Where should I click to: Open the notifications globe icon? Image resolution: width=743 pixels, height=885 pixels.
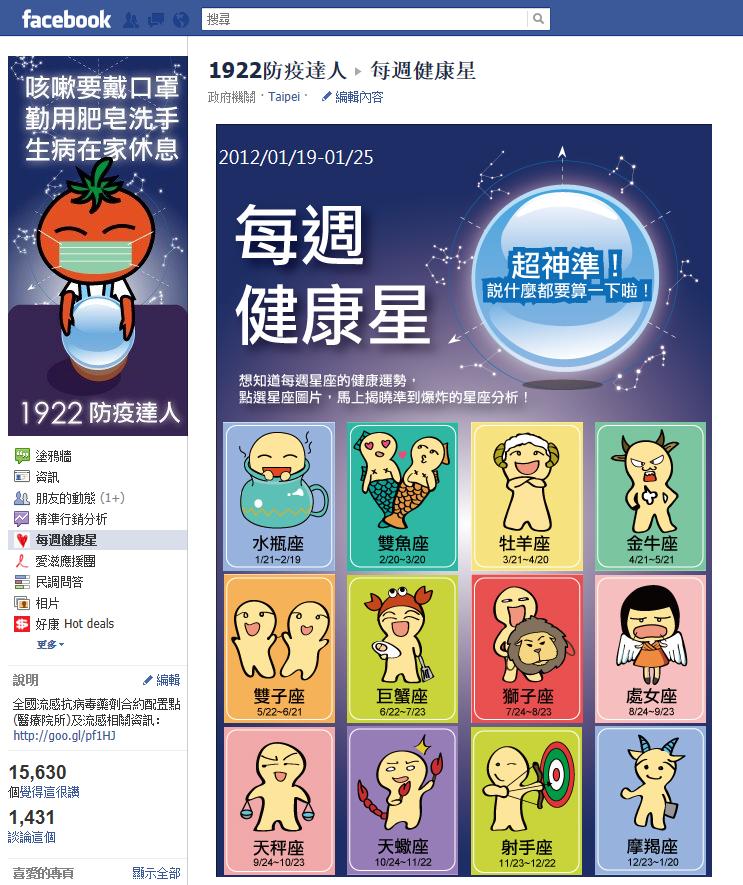(180, 20)
